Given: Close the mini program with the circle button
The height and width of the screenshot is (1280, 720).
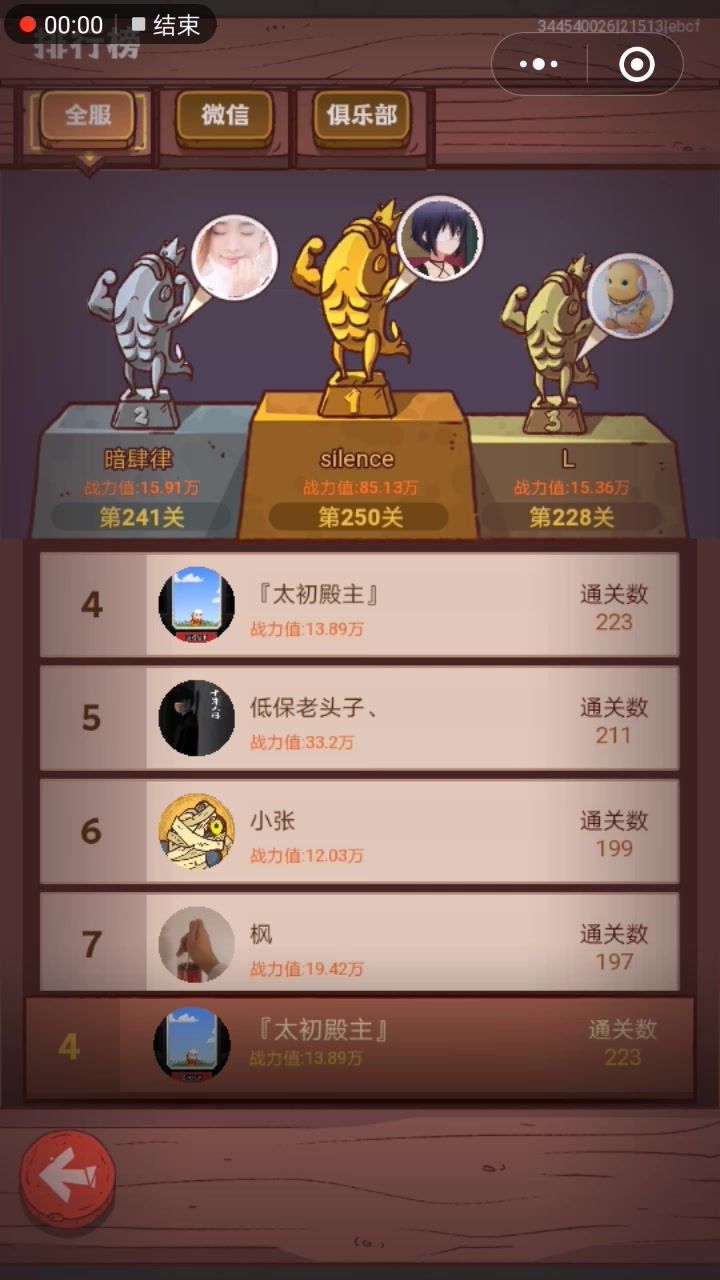Looking at the screenshot, I should point(636,65).
